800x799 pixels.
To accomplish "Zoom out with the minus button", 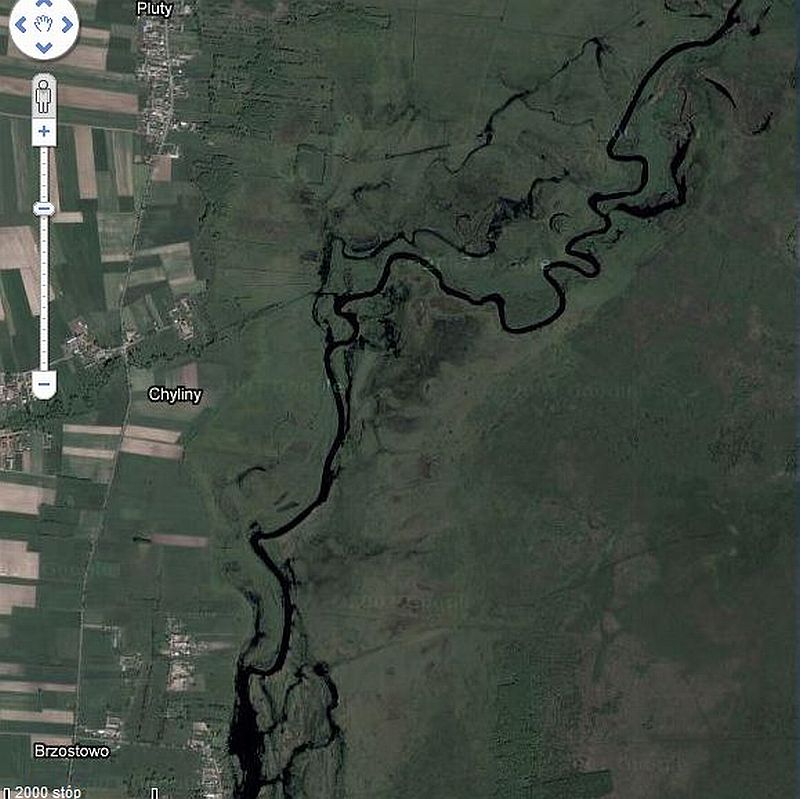I will click(x=43, y=383).
